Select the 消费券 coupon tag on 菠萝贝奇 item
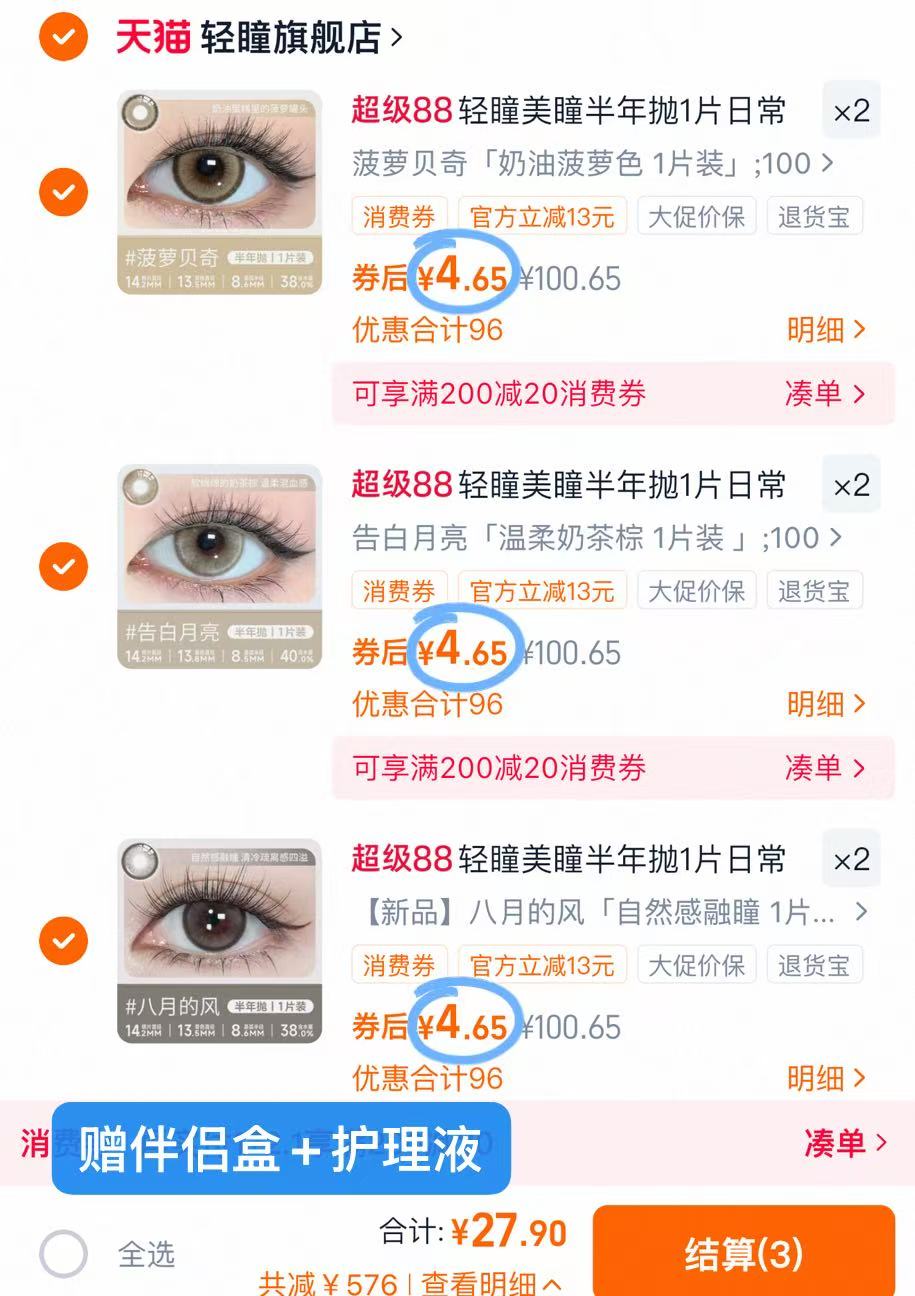The image size is (915, 1296). (x=398, y=215)
